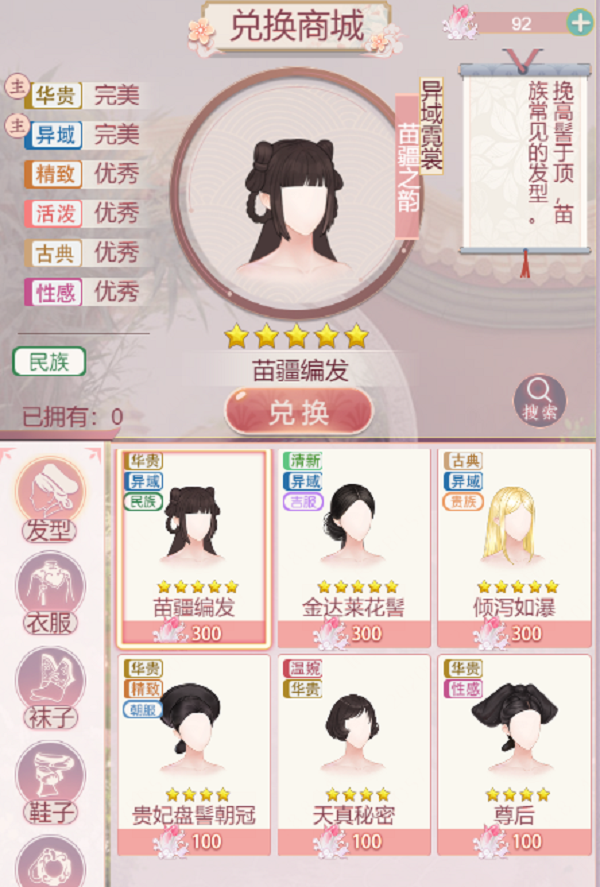Select the 尊后 hairstyle card
Viewport: 600px width, 887px height.
pos(514,753)
